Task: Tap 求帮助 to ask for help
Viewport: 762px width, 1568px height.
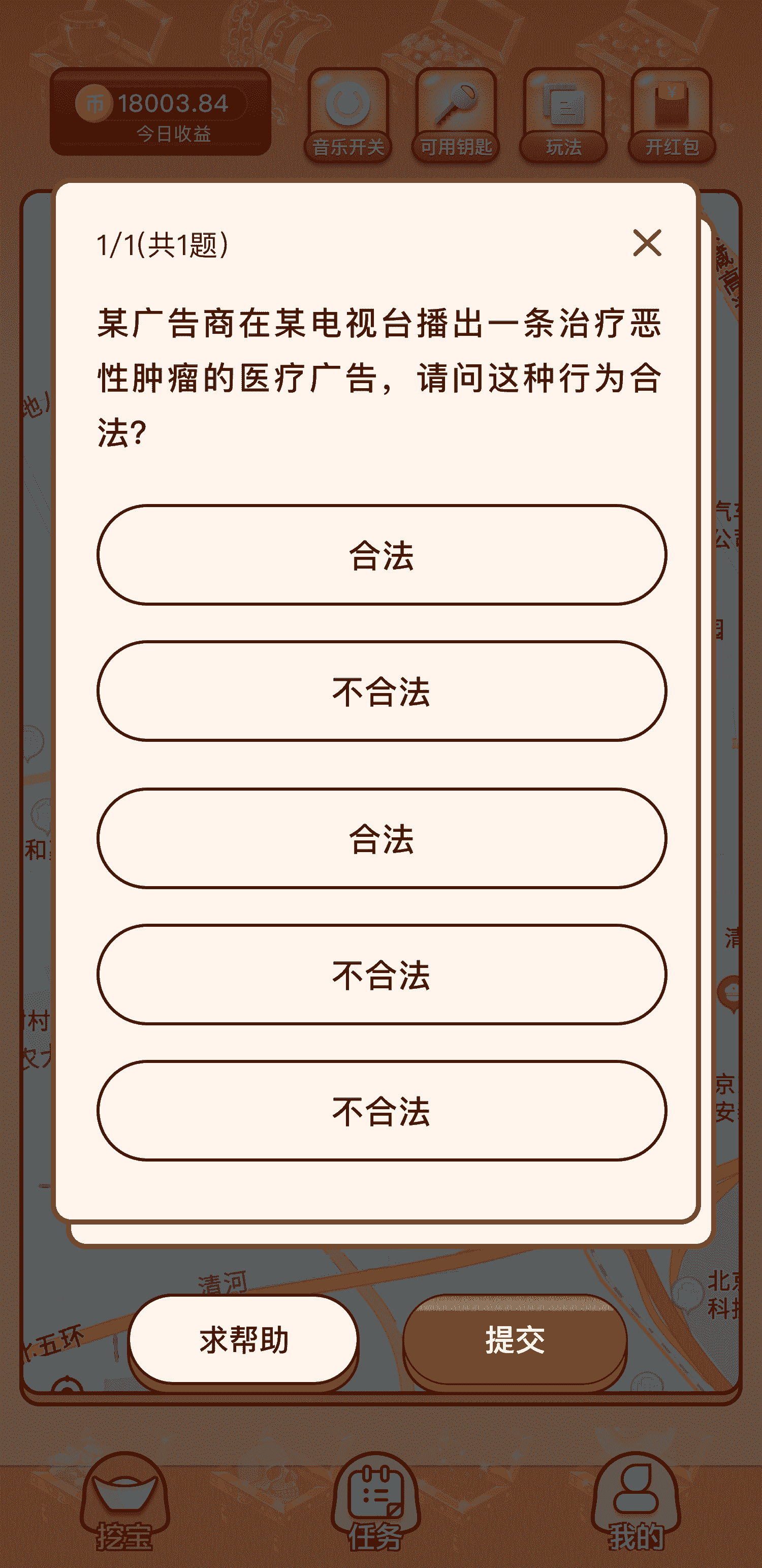Action: 243,1340
